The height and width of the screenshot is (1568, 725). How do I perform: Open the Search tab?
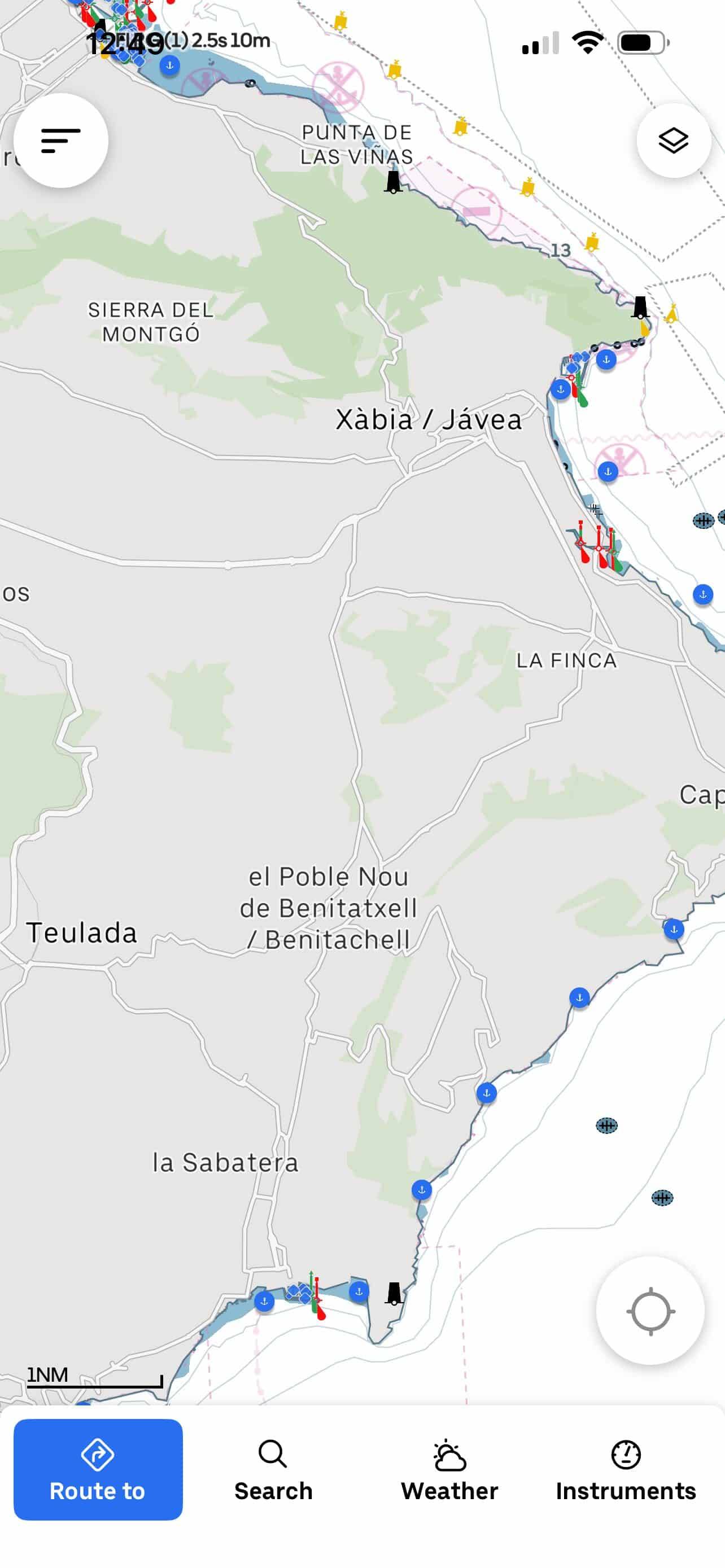tap(273, 1469)
